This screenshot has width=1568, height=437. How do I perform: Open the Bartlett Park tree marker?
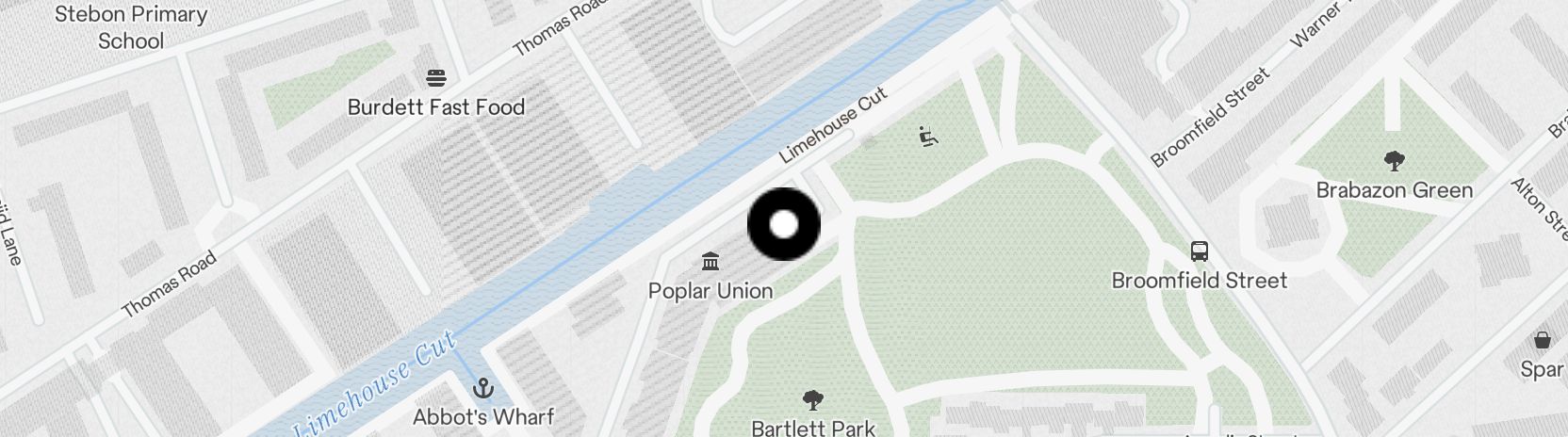[812, 400]
